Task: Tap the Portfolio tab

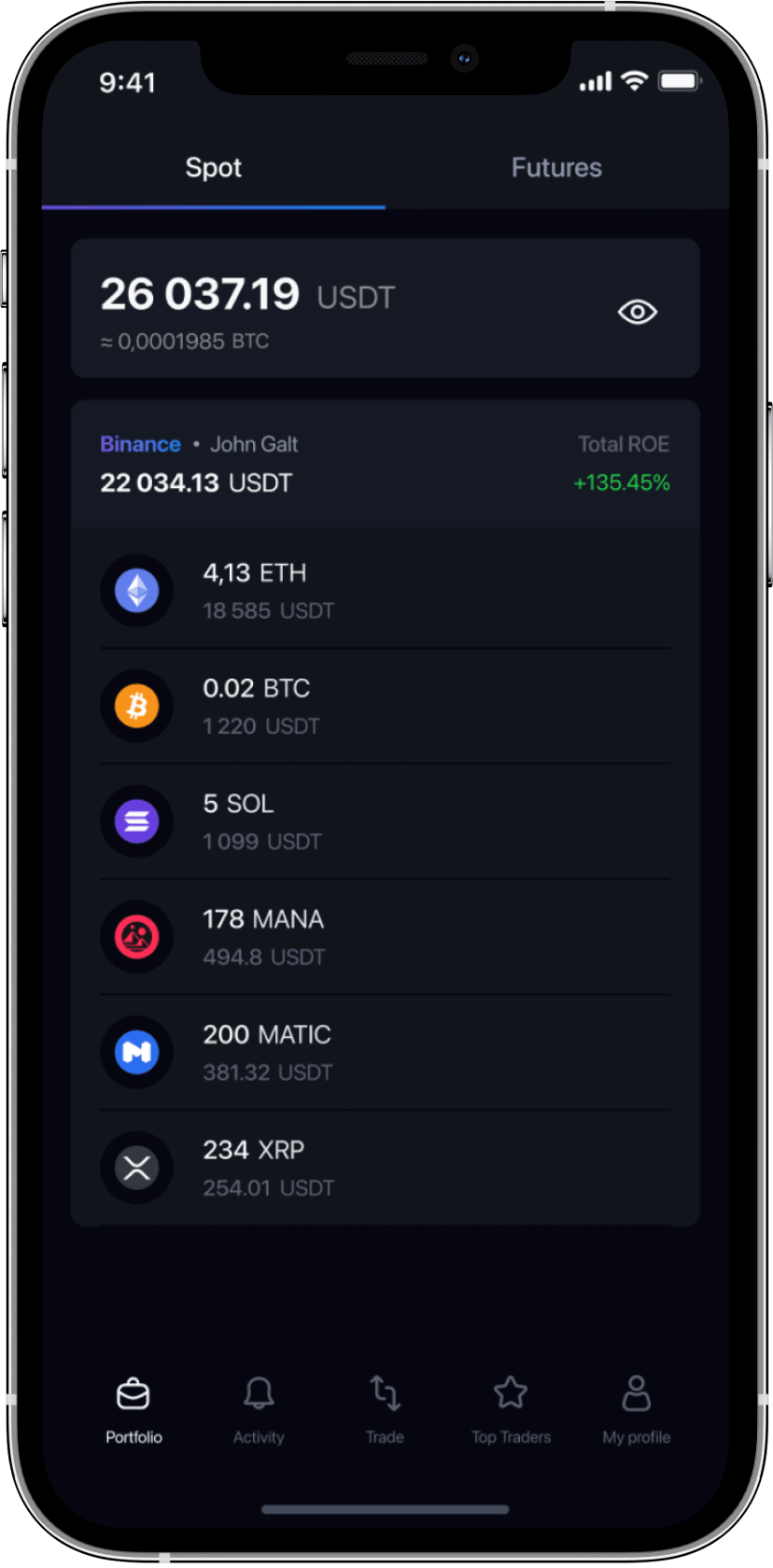Action: (134, 1409)
